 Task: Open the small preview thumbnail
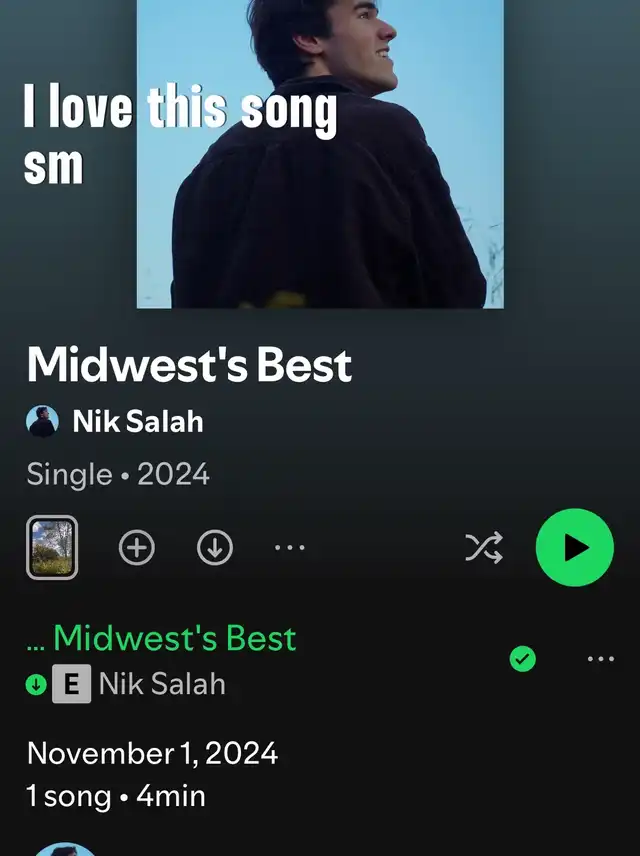coord(52,547)
